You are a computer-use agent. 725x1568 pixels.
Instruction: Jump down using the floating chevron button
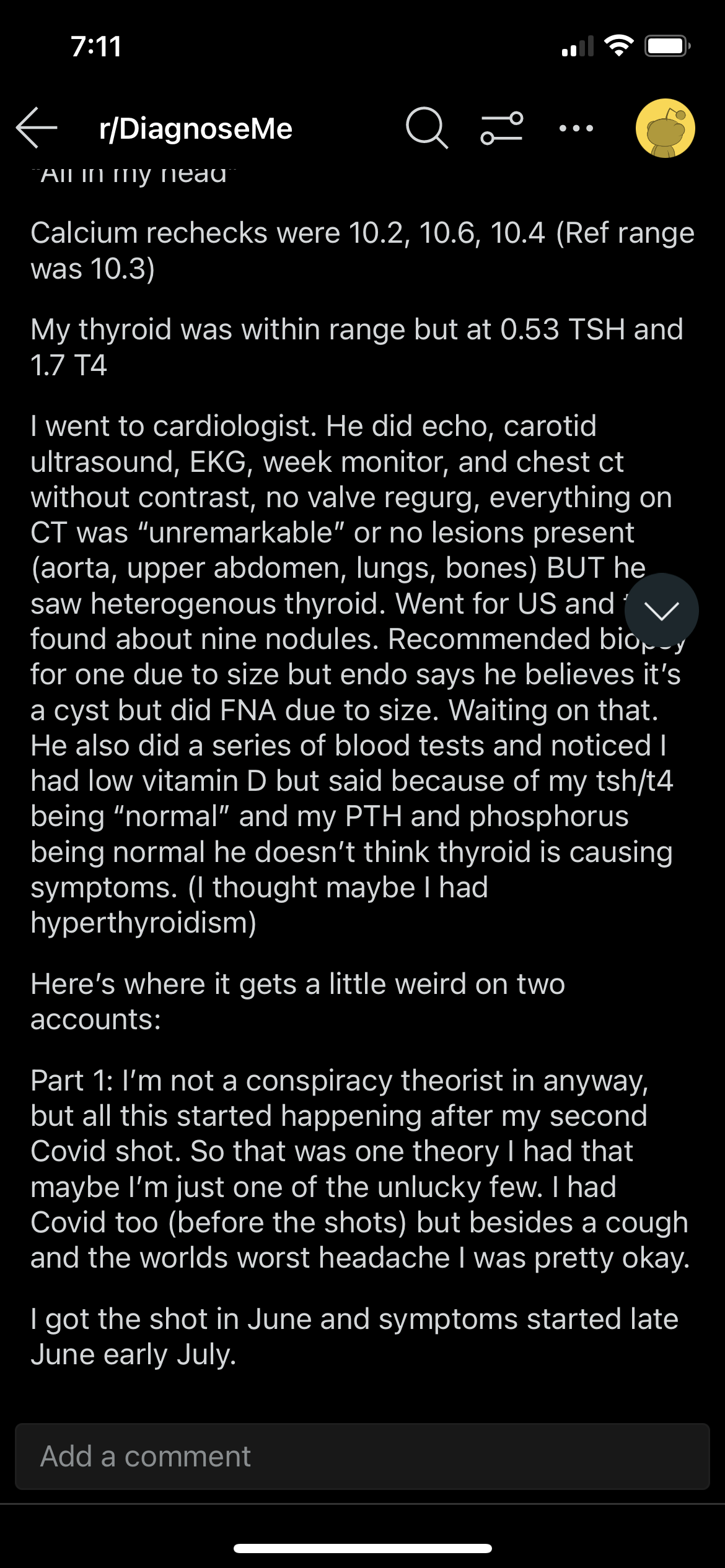661,611
